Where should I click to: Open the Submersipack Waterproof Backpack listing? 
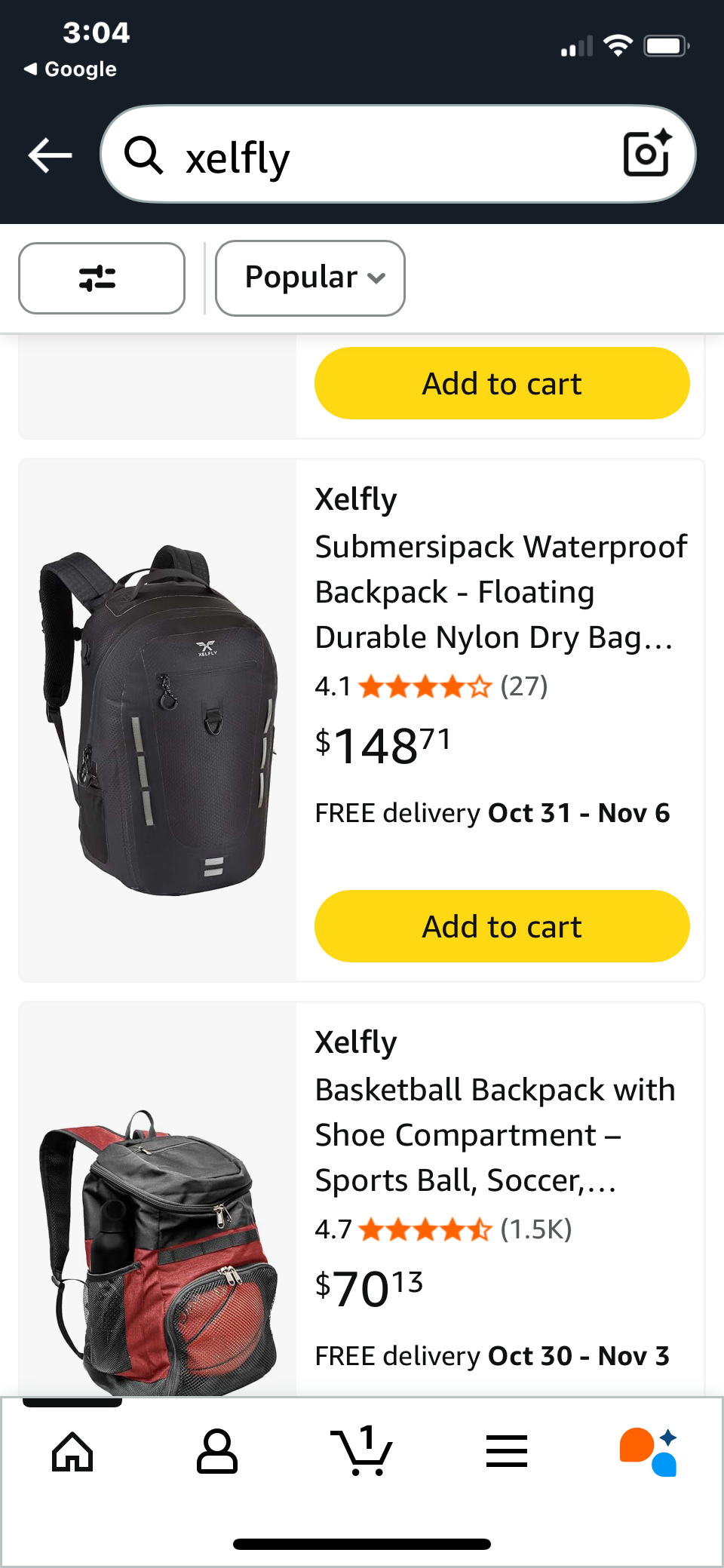pos(500,591)
